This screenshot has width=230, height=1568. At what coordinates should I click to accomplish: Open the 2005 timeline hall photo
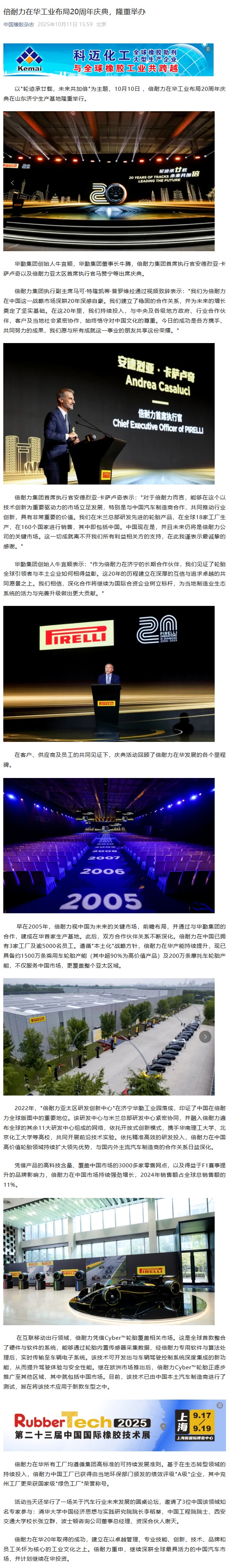[108, 845]
